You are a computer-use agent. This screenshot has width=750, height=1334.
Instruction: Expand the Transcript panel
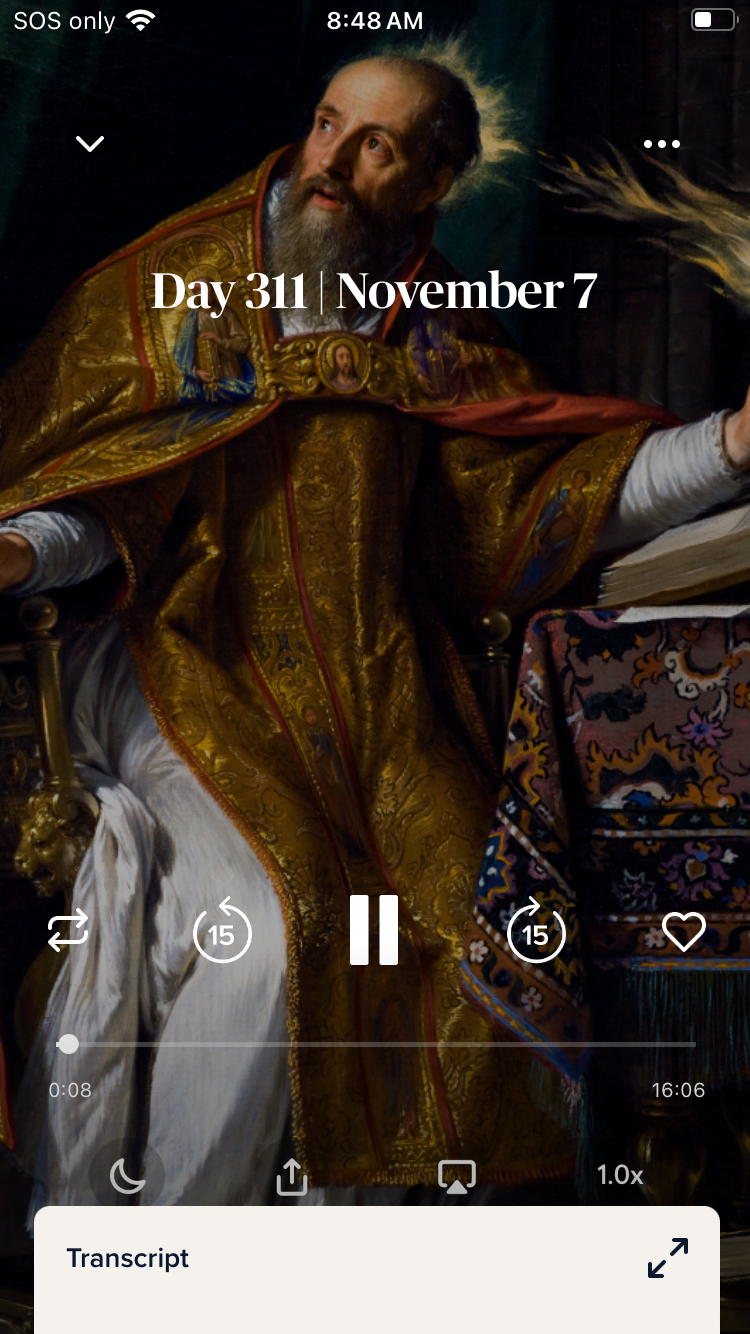668,1258
